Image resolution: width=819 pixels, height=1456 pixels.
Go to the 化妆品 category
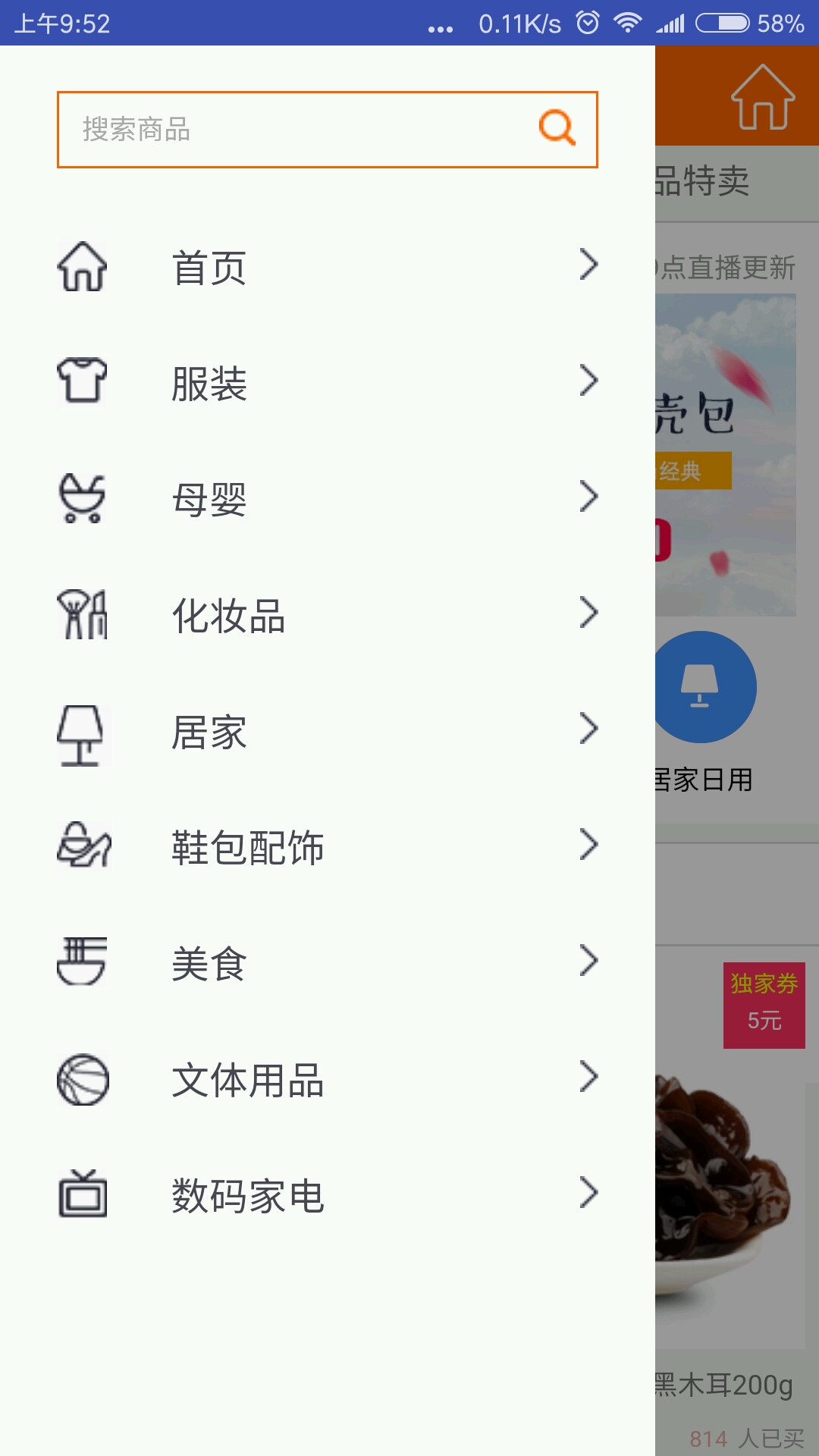326,615
